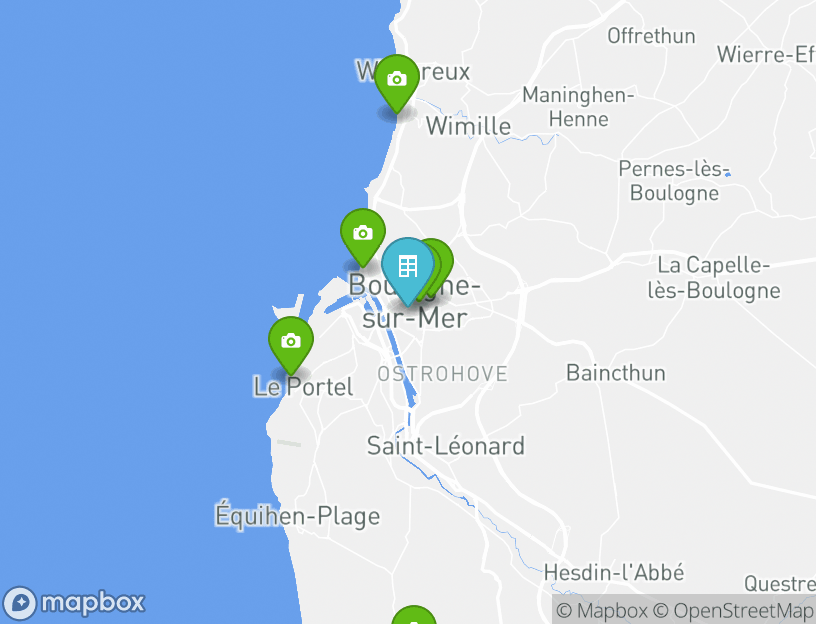Open the camera pin on Boulogne's seafront
This screenshot has height=624, width=816.
click(363, 233)
